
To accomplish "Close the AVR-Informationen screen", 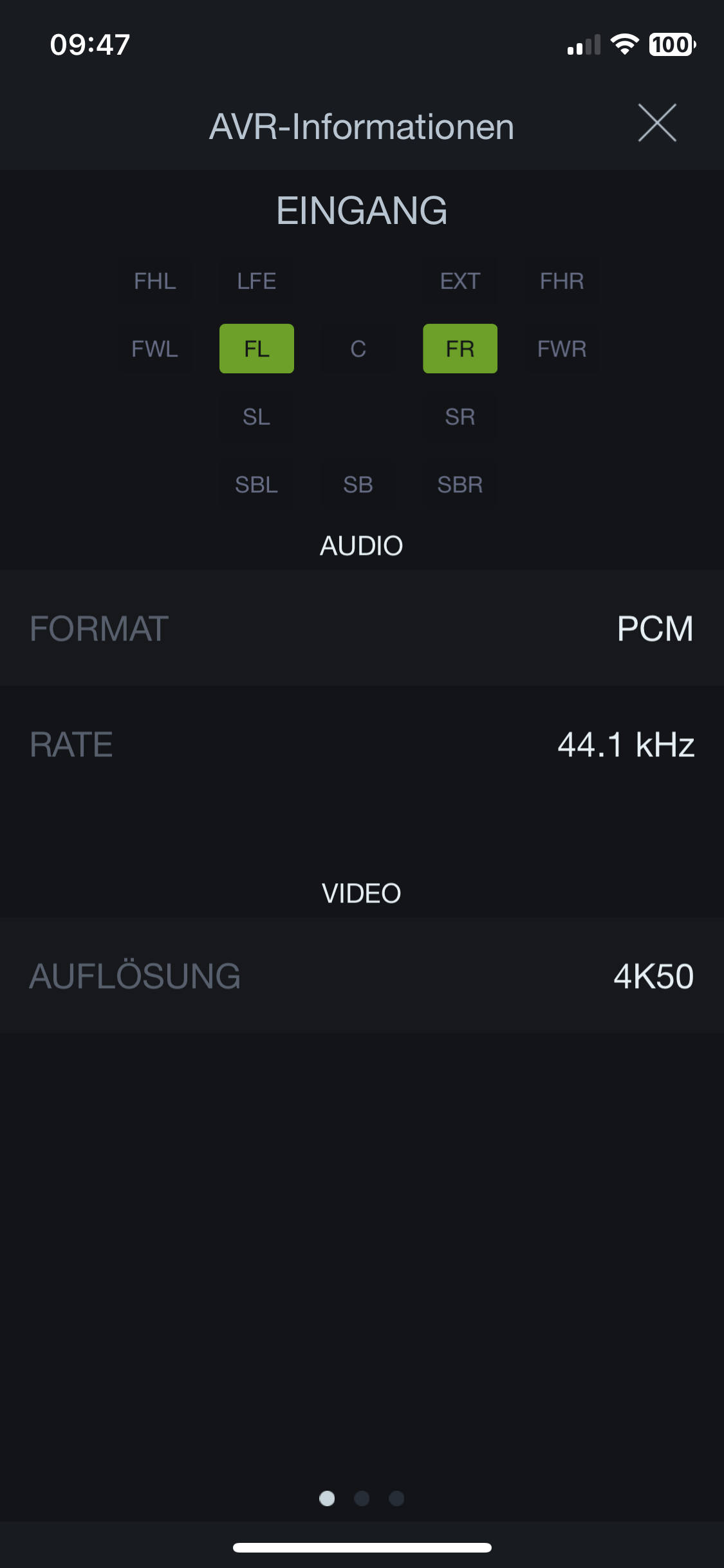I will click(x=657, y=122).
